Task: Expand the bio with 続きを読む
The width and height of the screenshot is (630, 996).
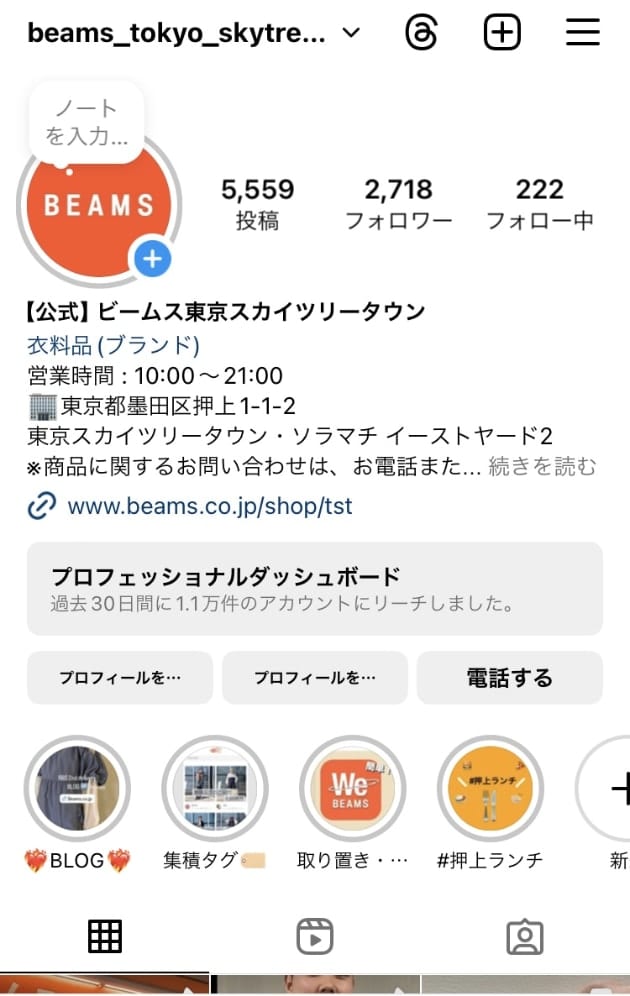Action: pyautogui.click(x=542, y=466)
